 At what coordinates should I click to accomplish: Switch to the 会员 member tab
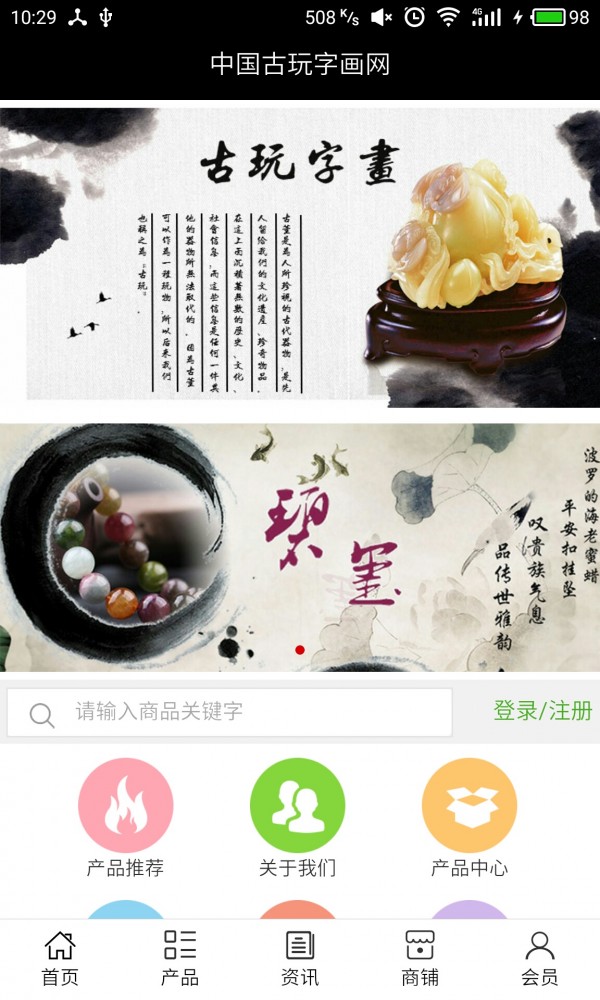point(540,958)
